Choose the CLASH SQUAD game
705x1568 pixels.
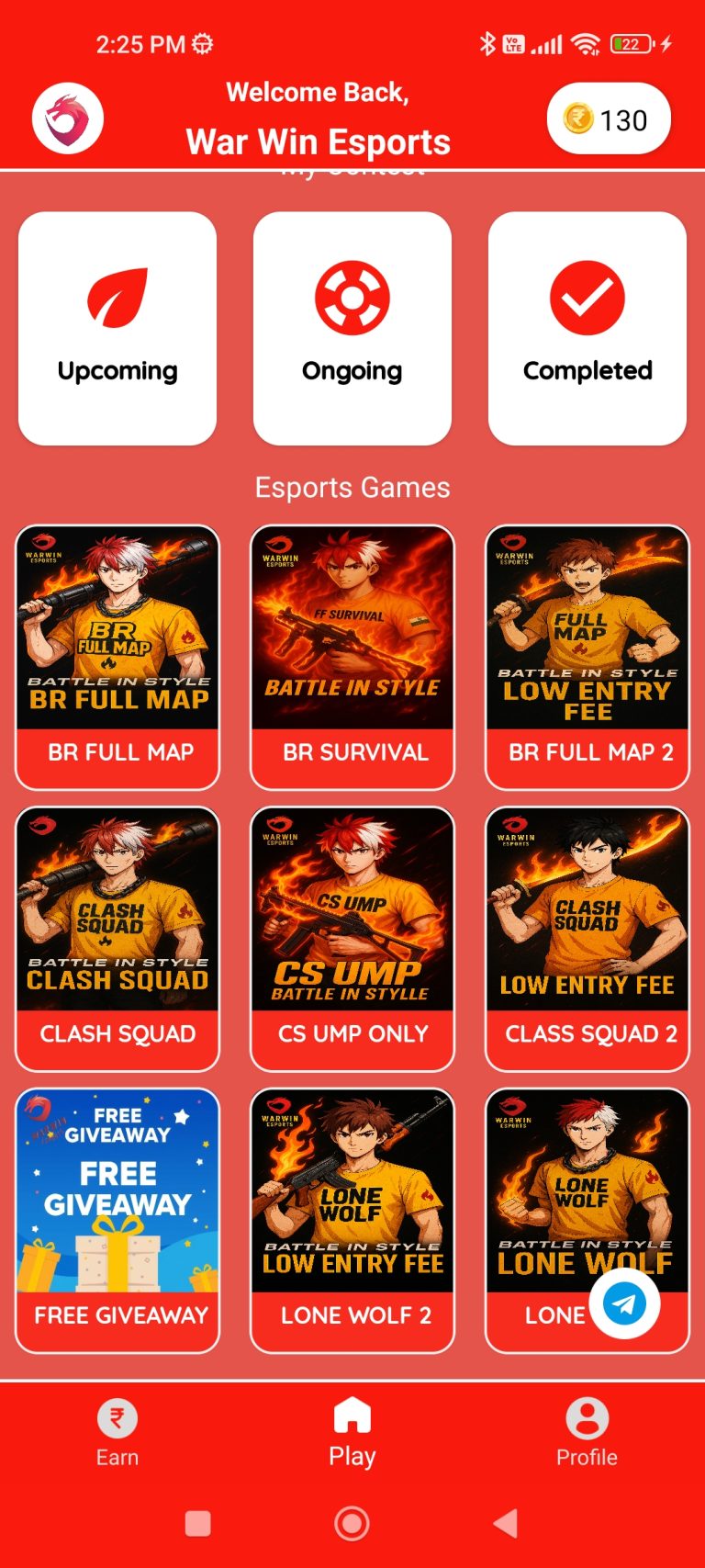coord(117,938)
